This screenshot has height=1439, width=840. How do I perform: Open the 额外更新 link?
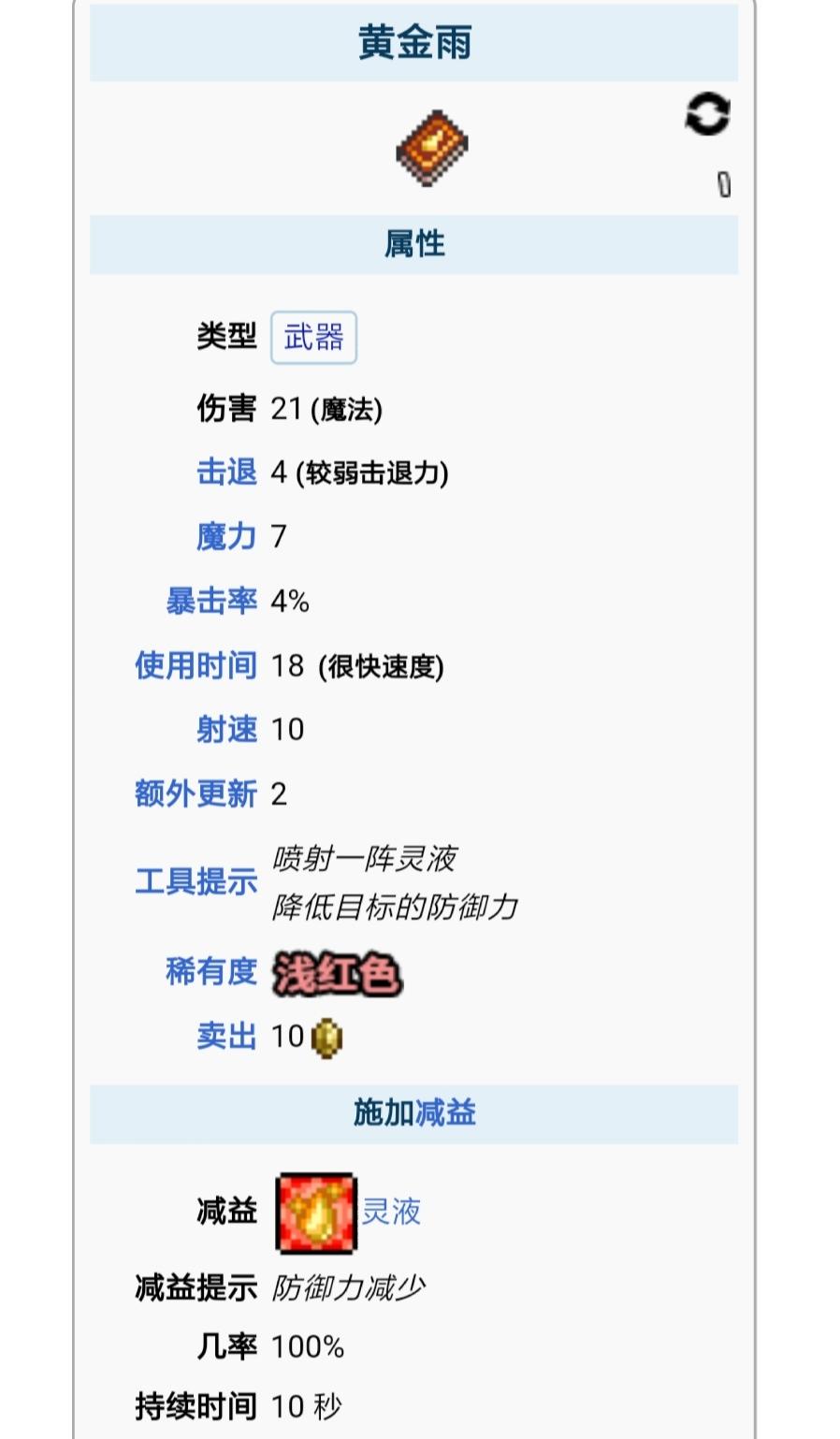click(x=196, y=793)
